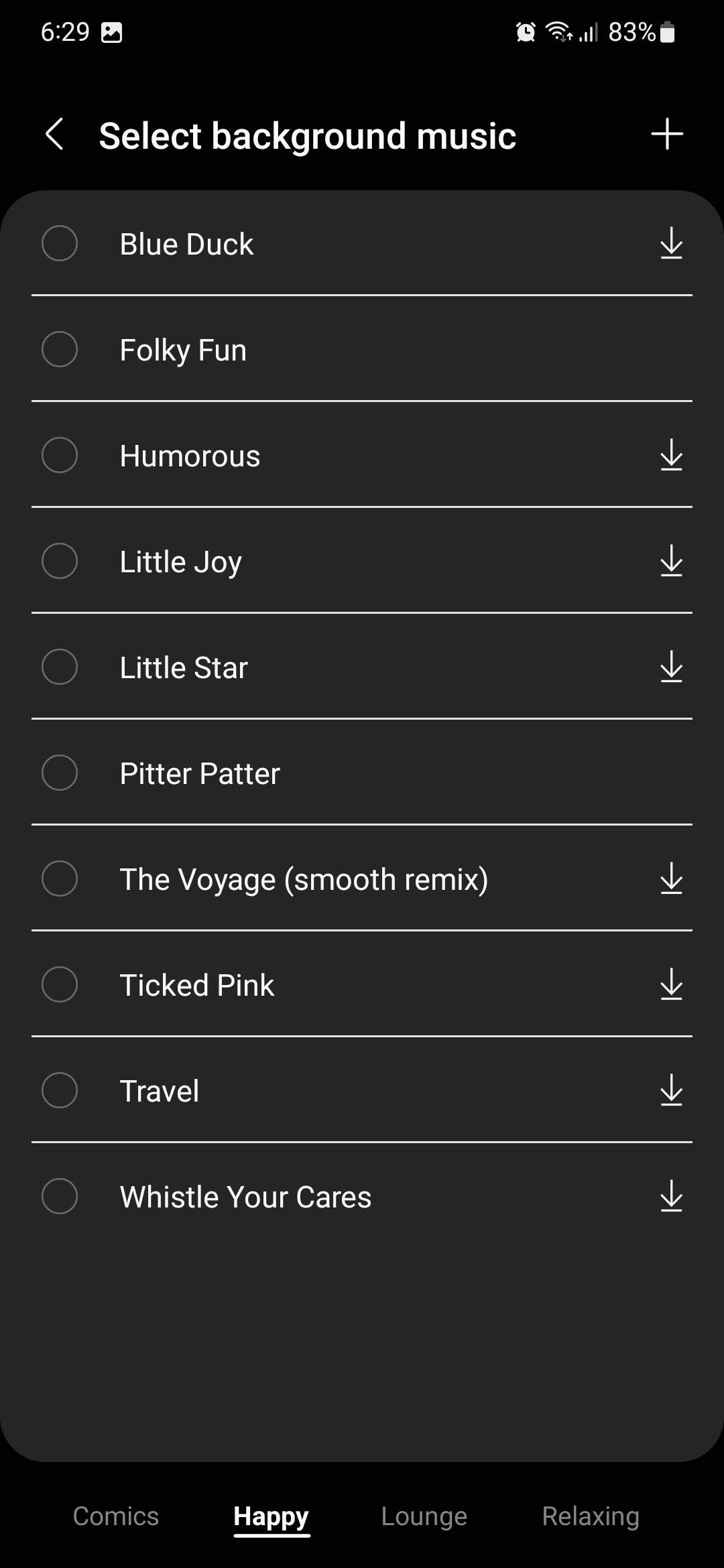This screenshot has width=724, height=1568.
Task: Select the Travel radio button
Action: point(60,1090)
